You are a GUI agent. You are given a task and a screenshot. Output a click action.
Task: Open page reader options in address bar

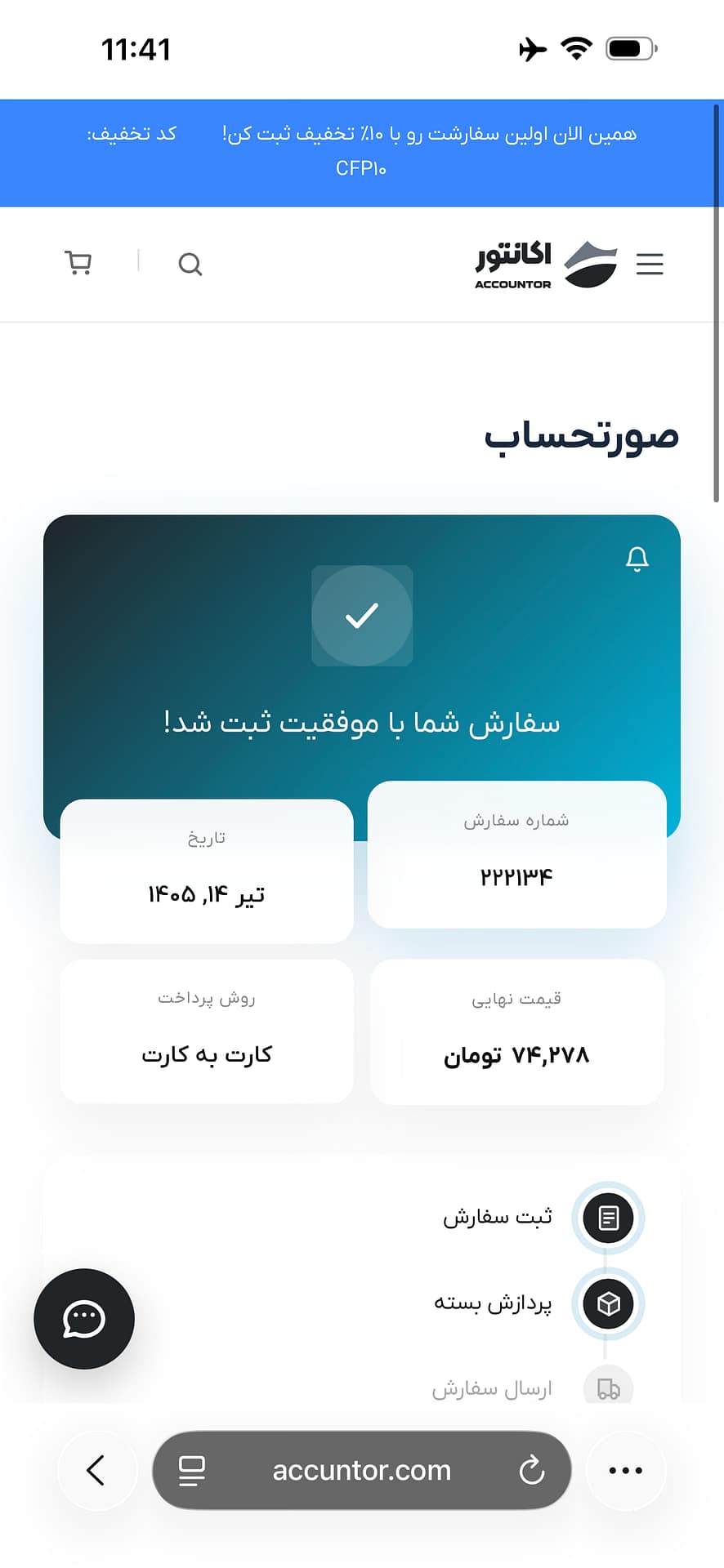click(x=192, y=1471)
